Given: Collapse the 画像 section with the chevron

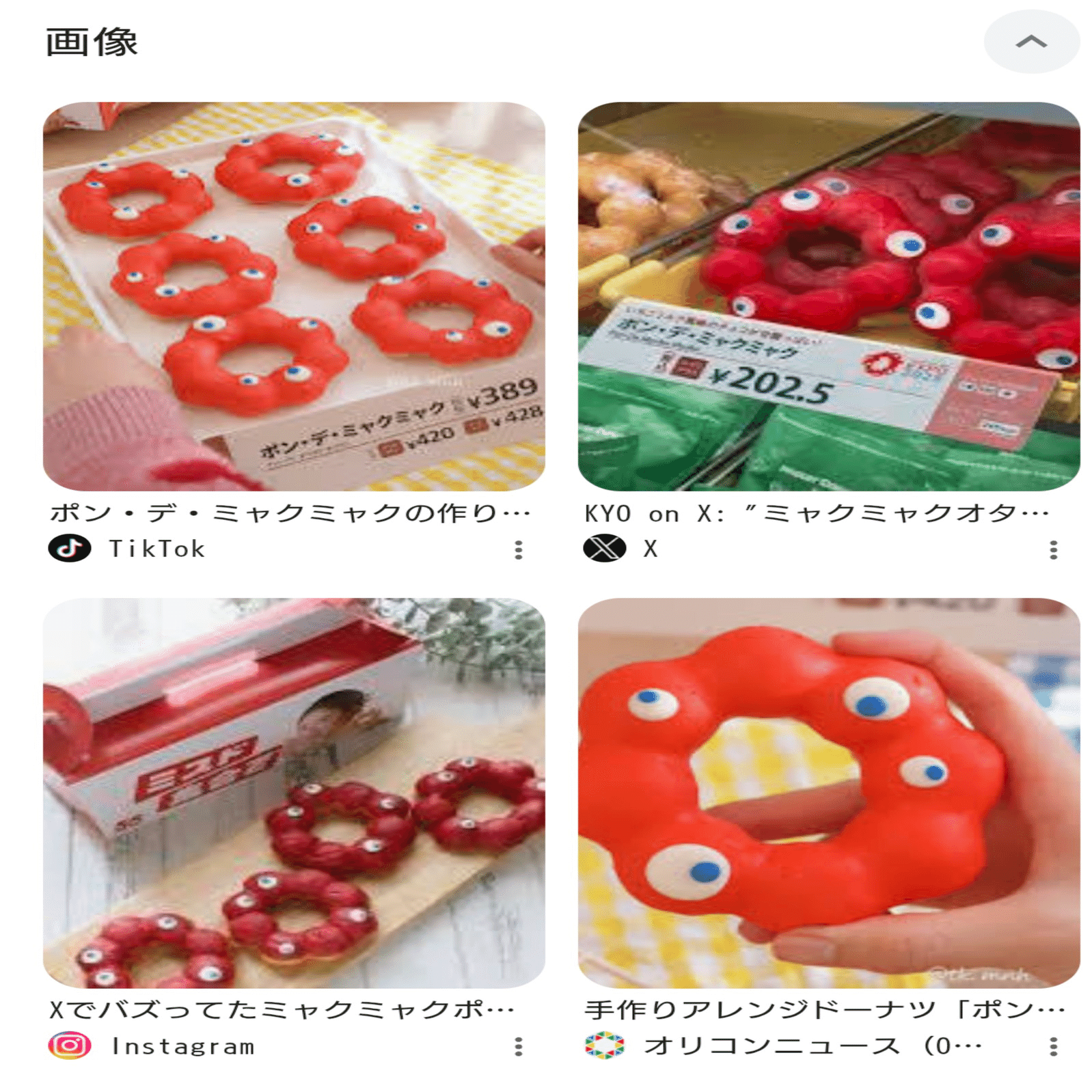Looking at the screenshot, I should [x=1030, y=42].
